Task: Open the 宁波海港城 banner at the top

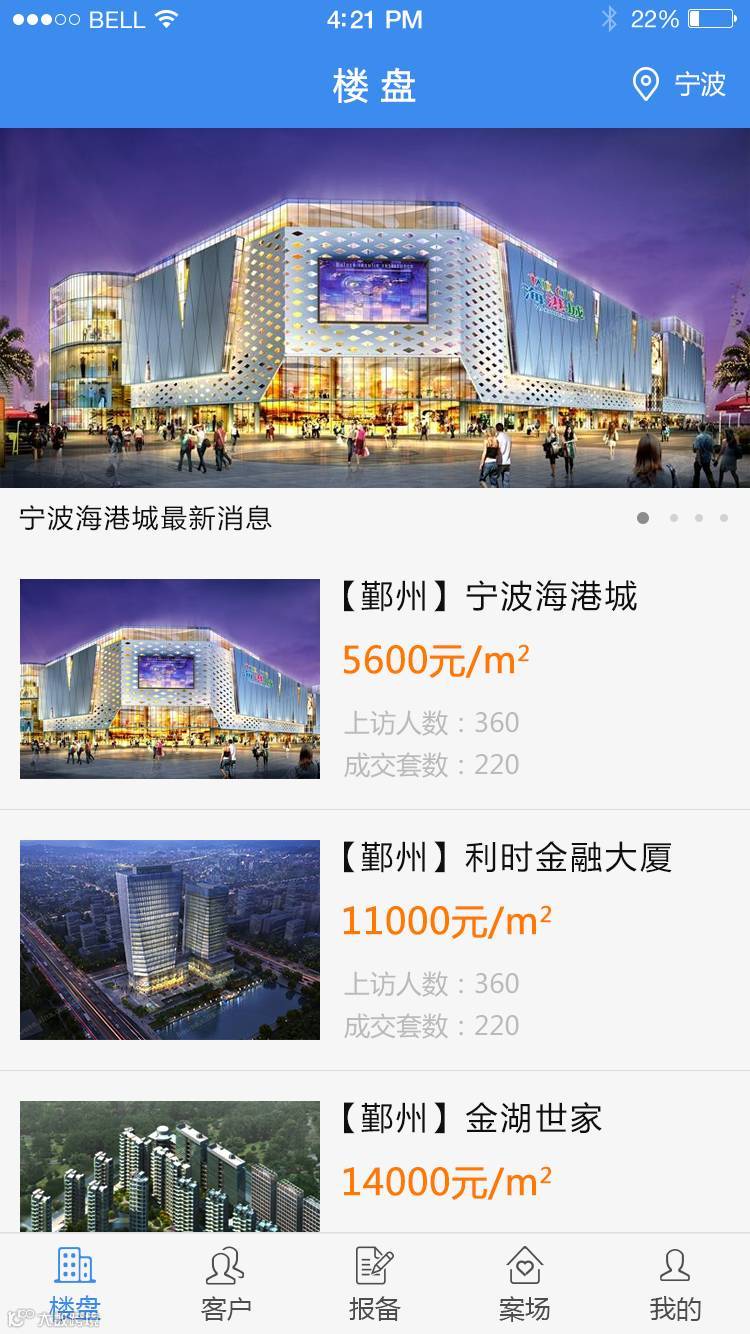Action: (x=375, y=308)
